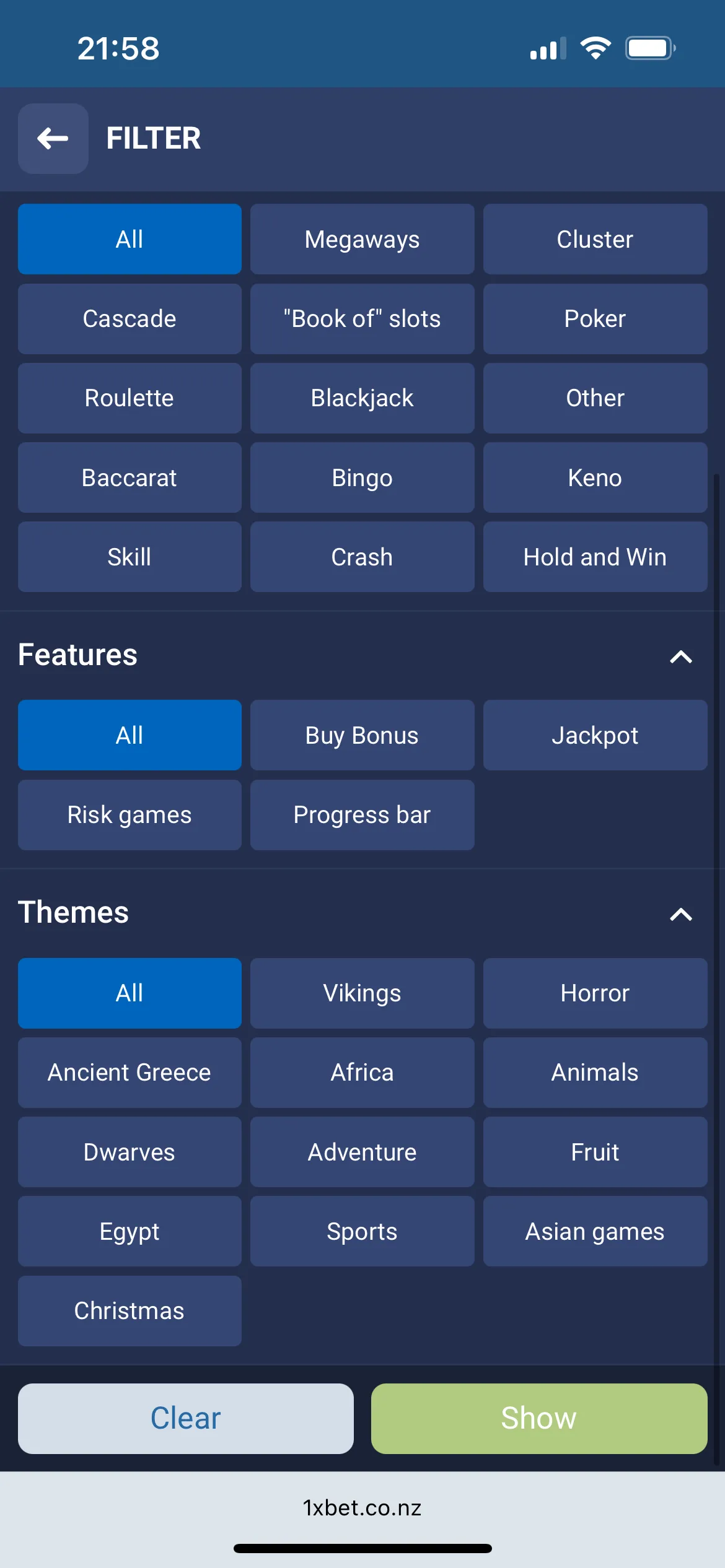
Task: Select the Roulette chip
Action: point(130,398)
